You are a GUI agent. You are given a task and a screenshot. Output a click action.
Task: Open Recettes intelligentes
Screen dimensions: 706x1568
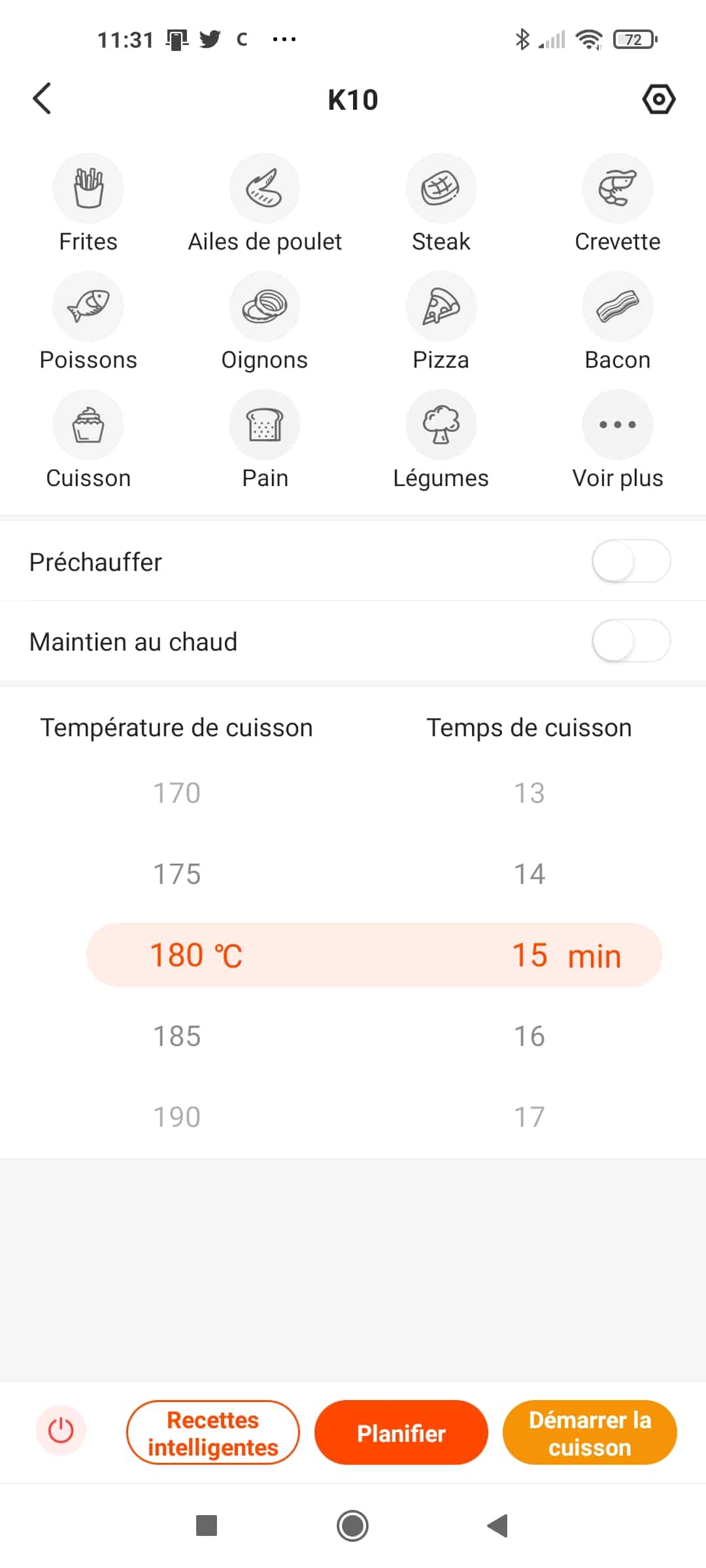click(x=213, y=1433)
